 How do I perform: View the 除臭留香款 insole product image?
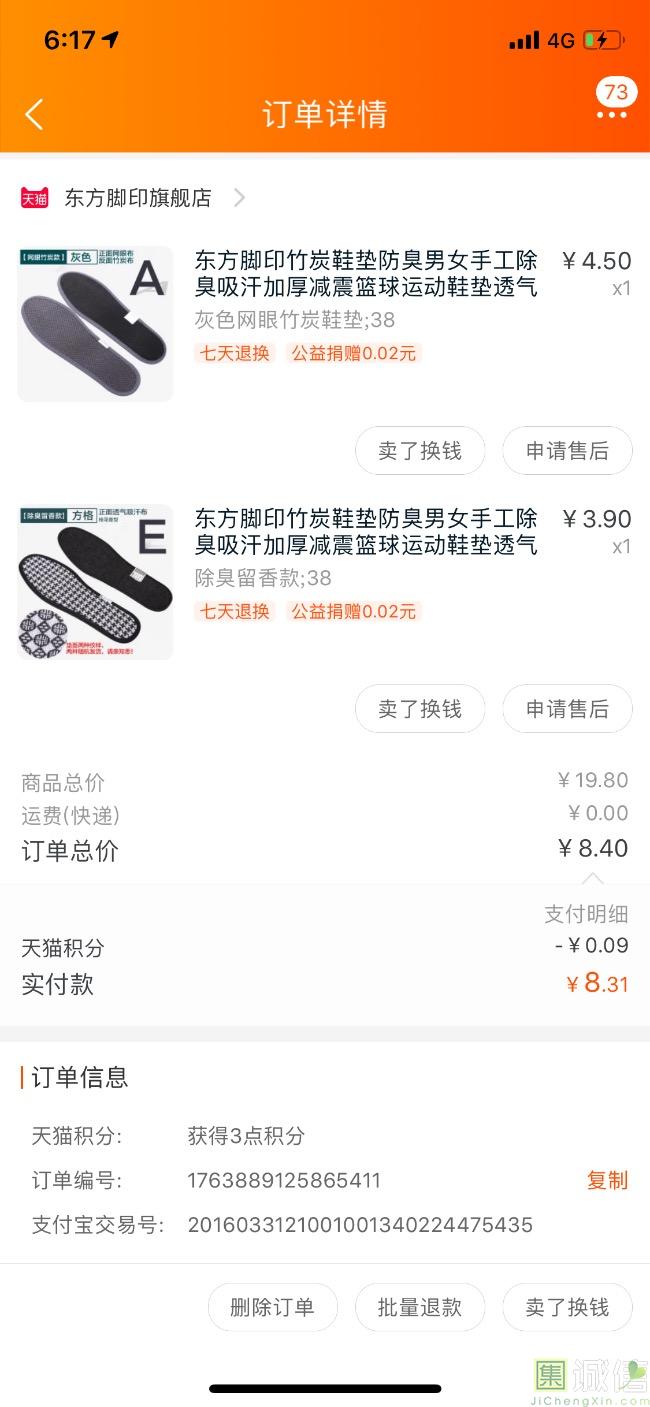[x=96, y=581]
